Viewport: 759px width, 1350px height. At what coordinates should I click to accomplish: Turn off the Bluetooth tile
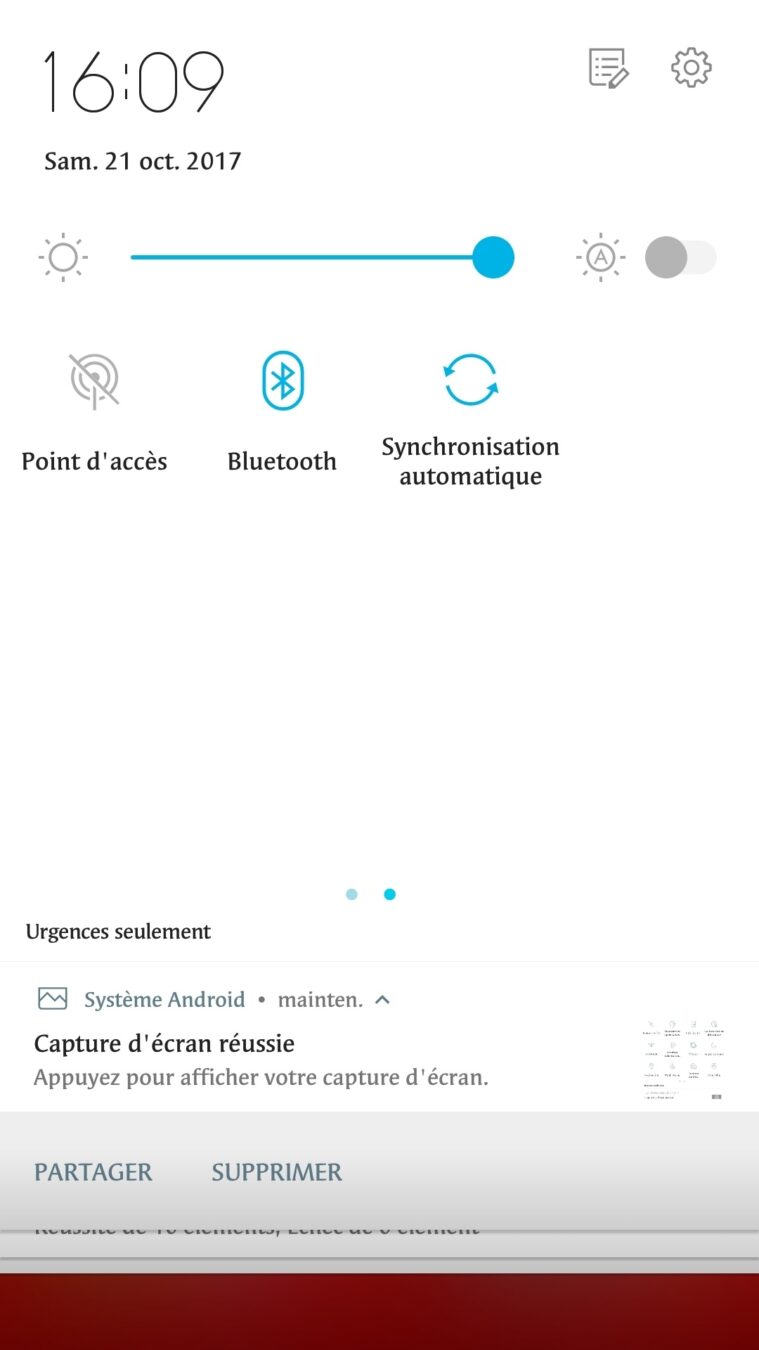click(x=282, y=381)
